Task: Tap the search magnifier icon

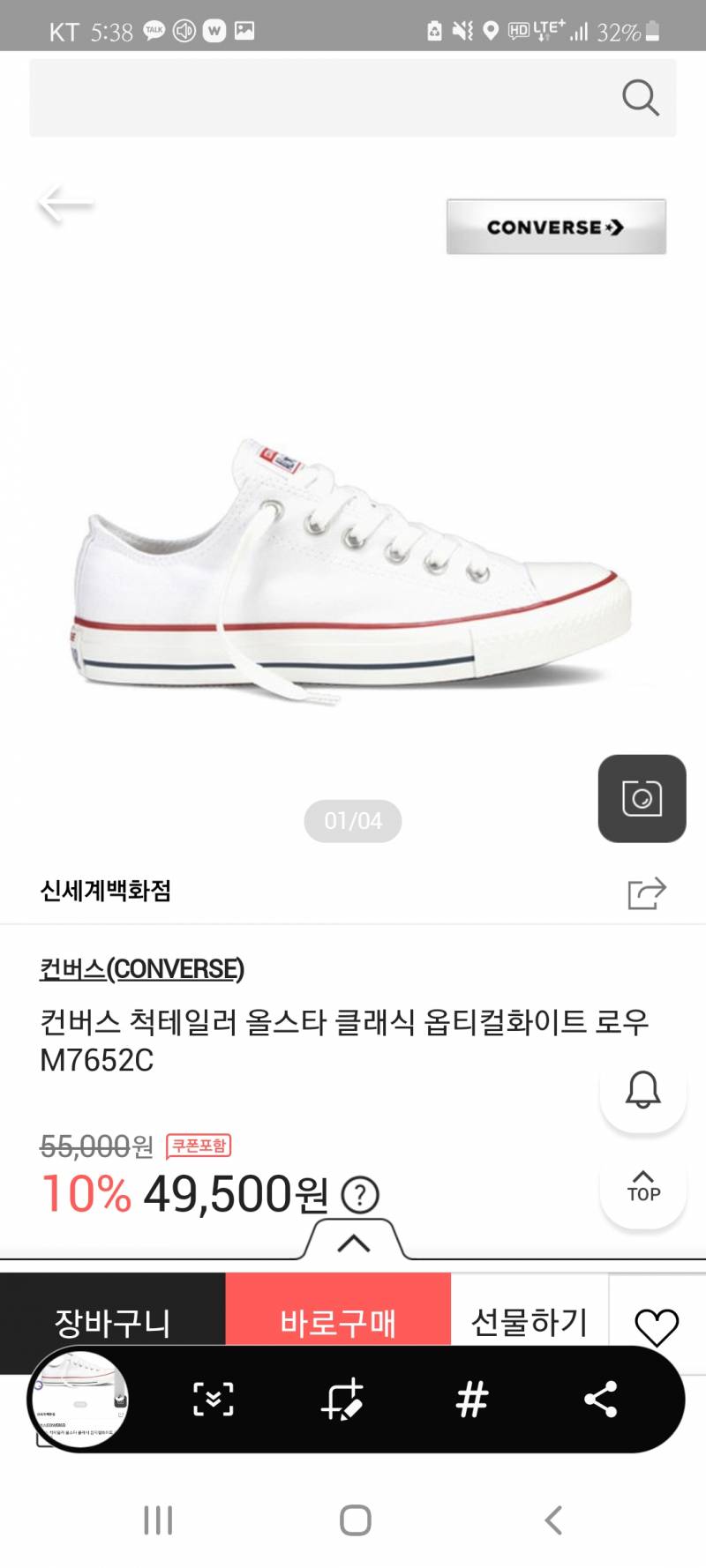Action: [641, 99]
